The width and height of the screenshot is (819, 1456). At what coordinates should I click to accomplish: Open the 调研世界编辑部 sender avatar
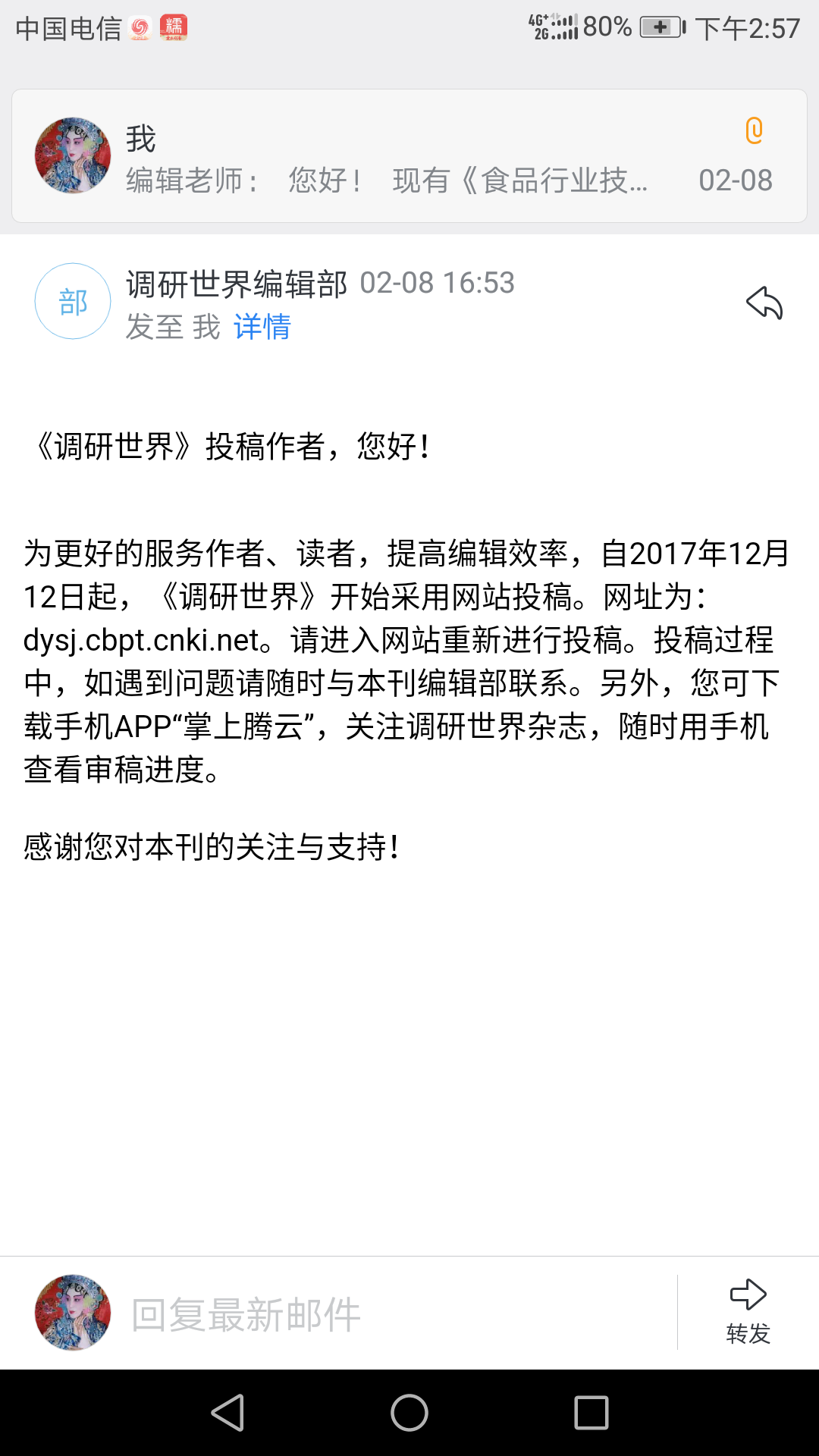73,302
